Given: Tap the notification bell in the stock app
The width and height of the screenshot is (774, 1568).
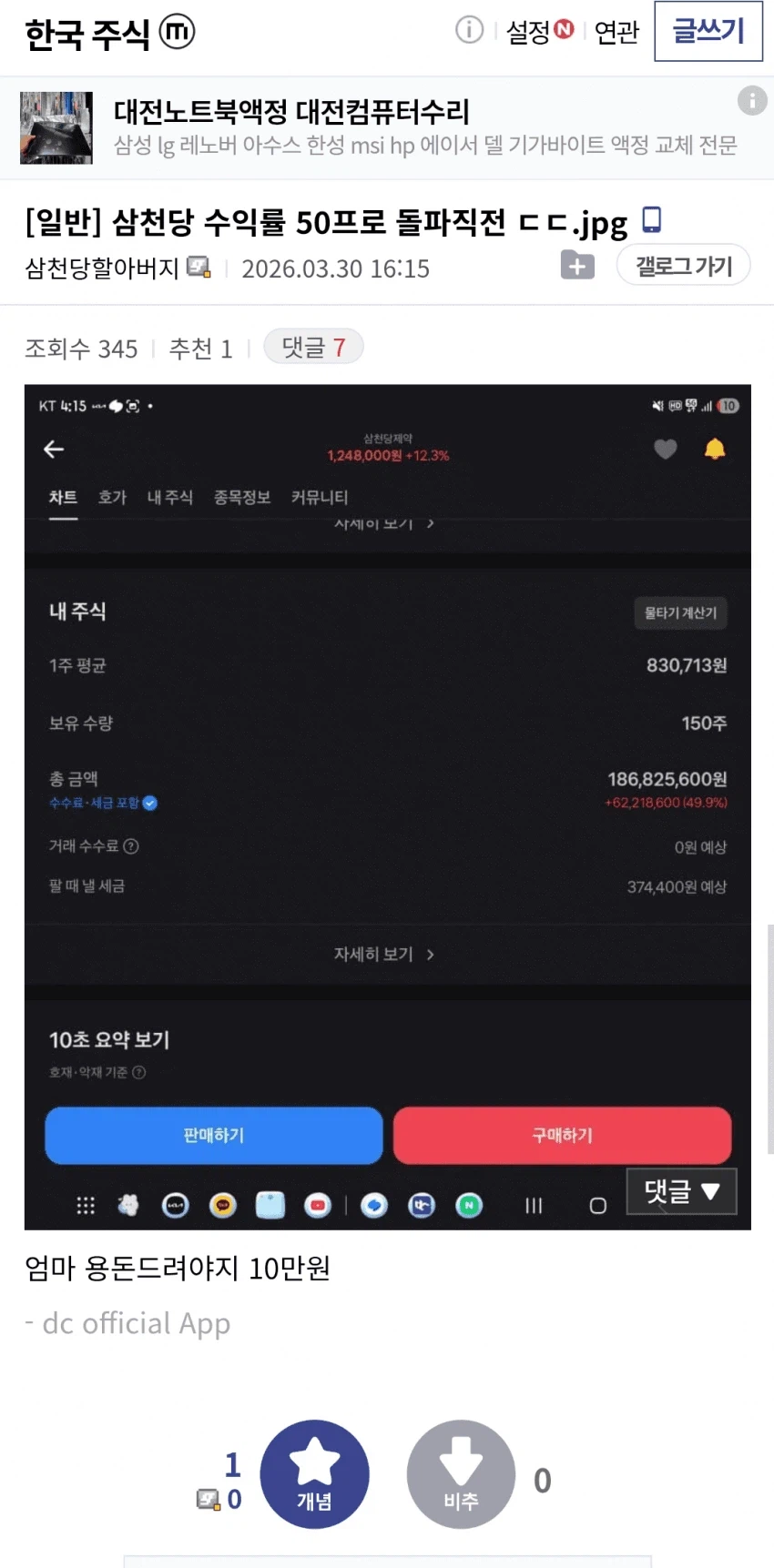Looking at the screenshot, I should point(715,449).
